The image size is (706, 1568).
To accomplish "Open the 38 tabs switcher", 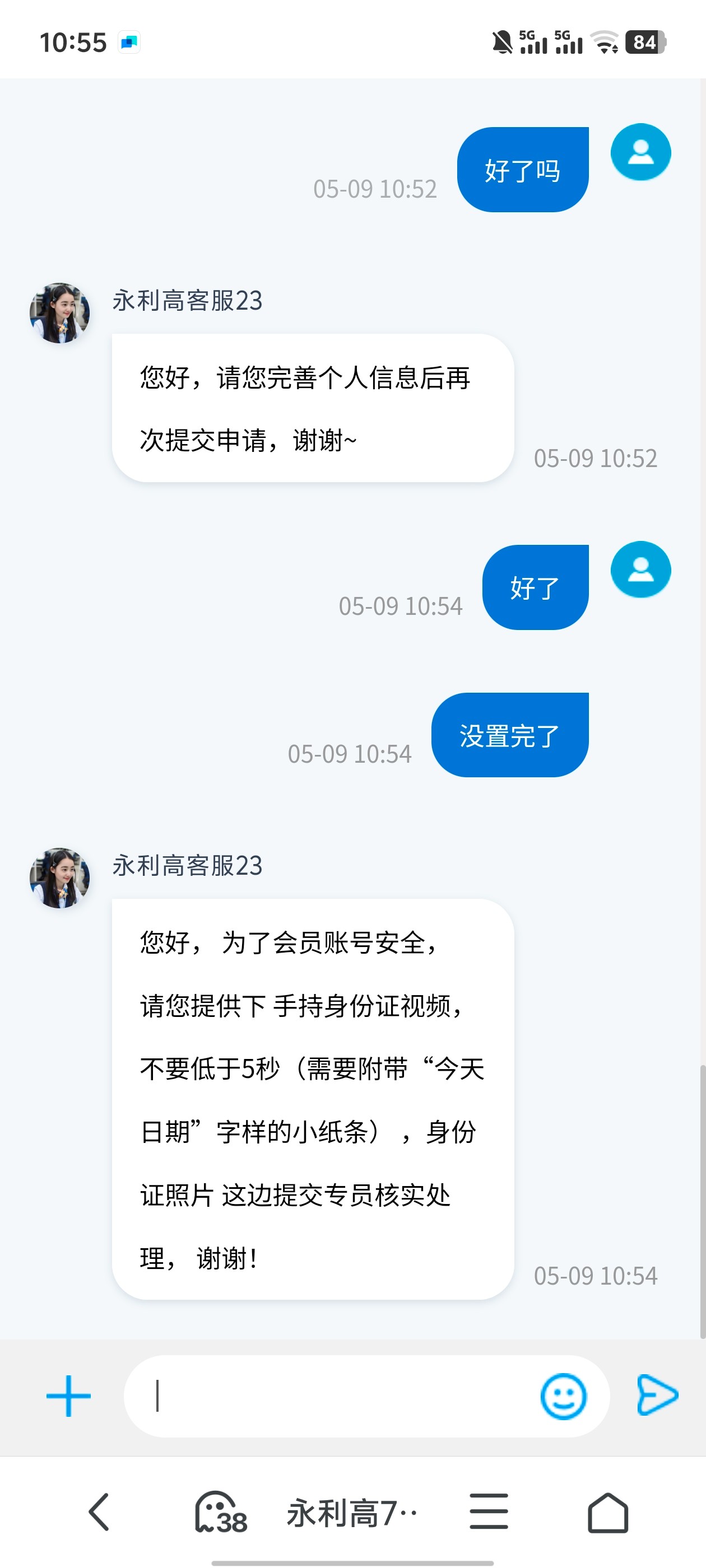I will 220,1511.
